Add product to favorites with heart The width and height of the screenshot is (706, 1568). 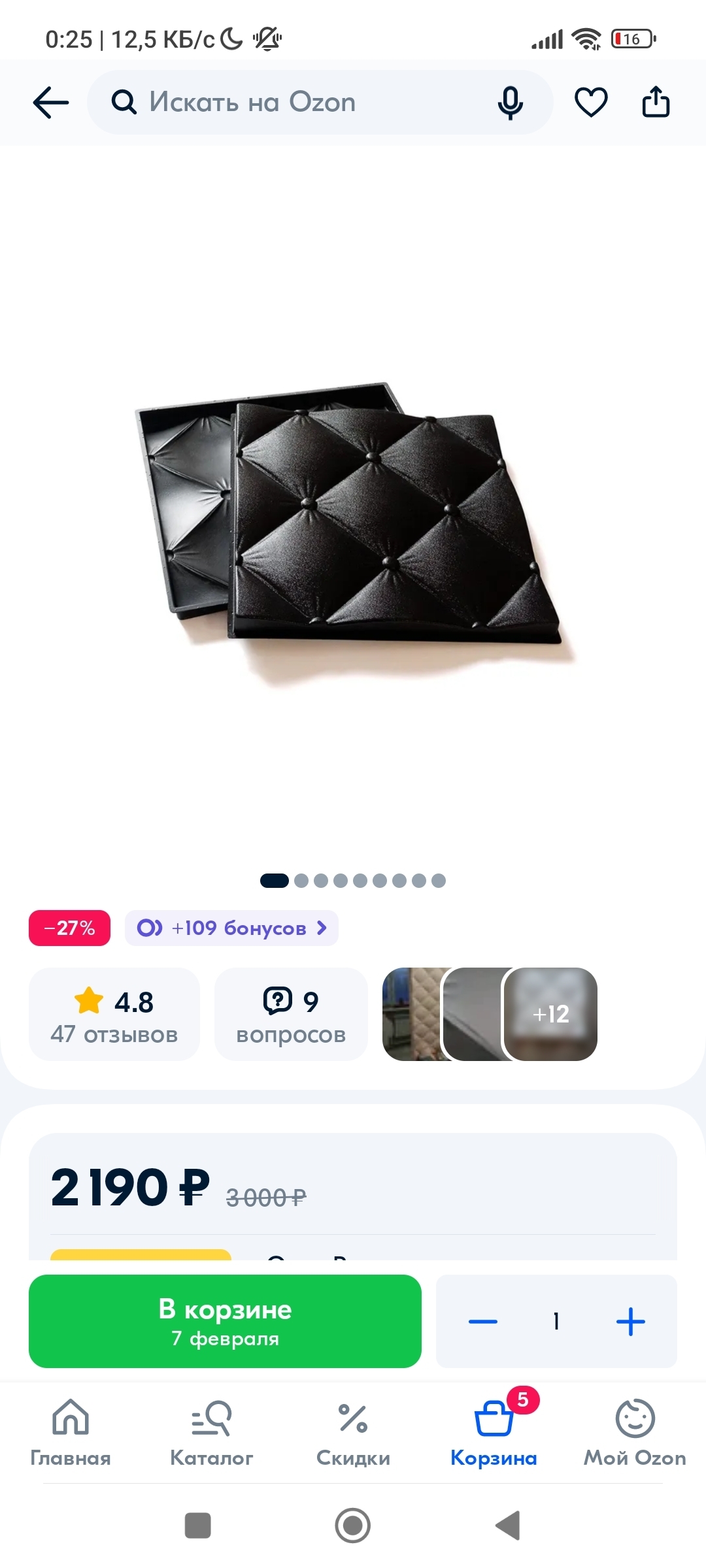coord(591,103)
